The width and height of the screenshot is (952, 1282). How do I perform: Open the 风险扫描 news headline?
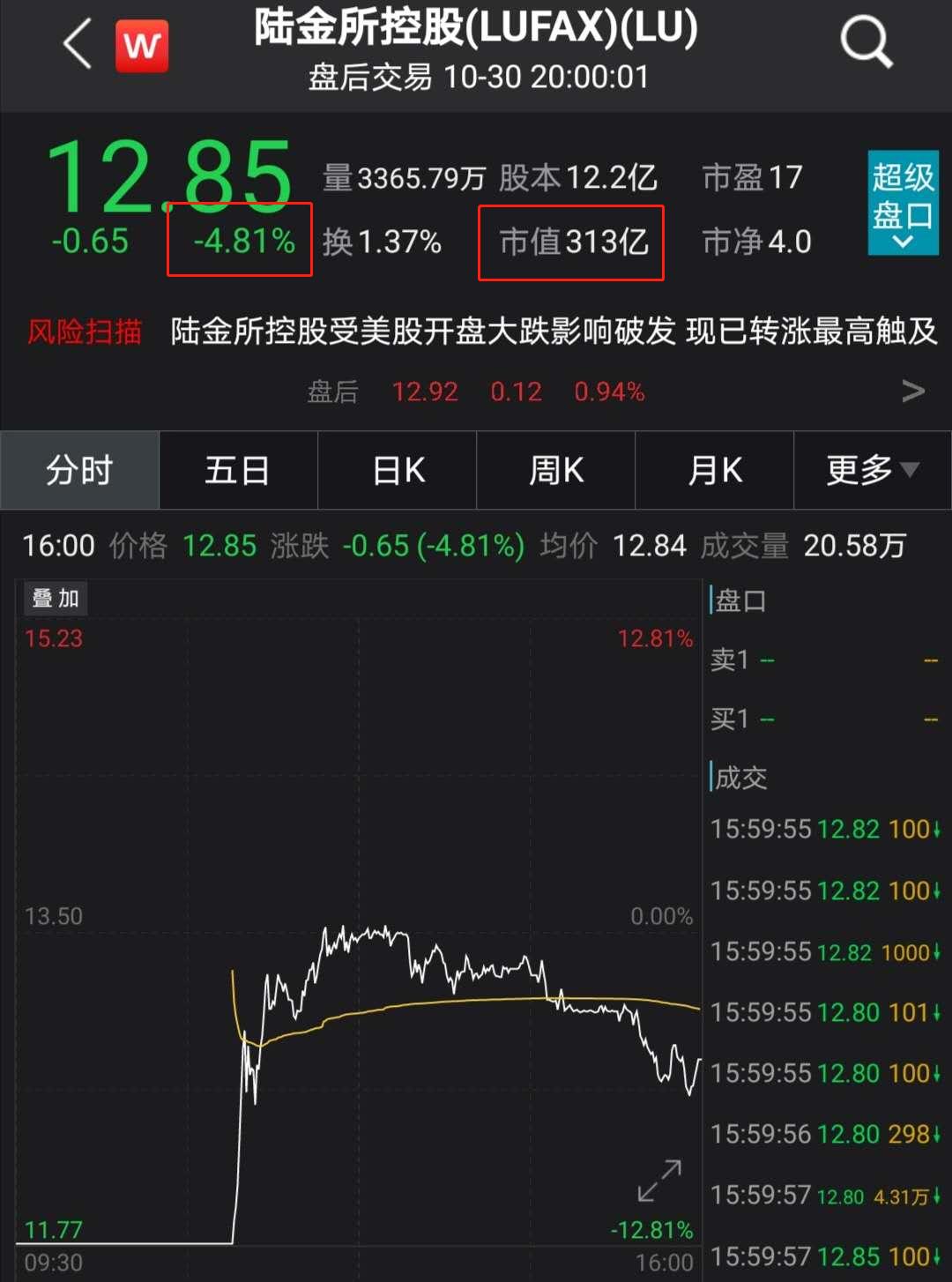pyautogui.click(x=553, y=332)
